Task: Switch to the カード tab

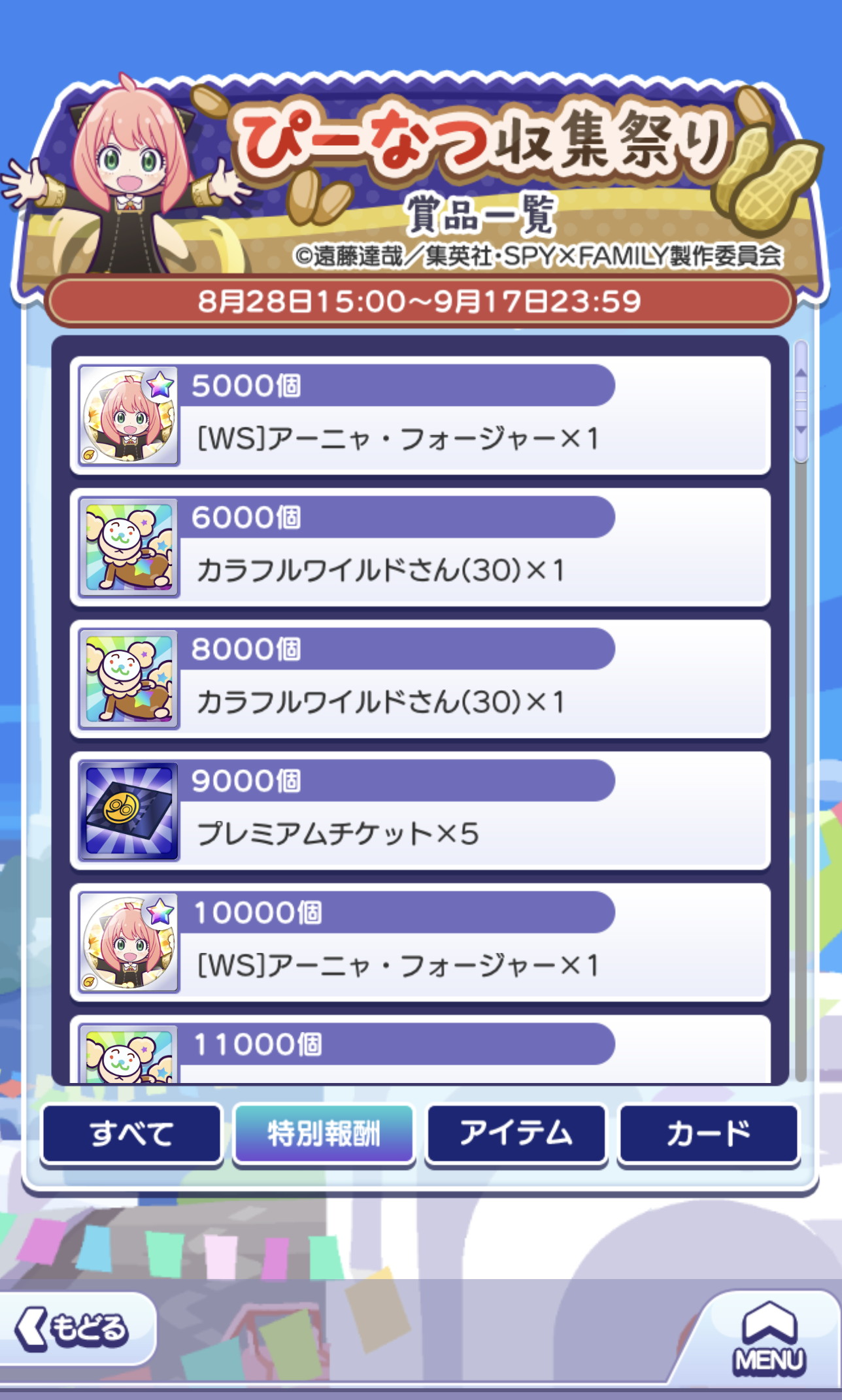Action: tap(708, 1133)
